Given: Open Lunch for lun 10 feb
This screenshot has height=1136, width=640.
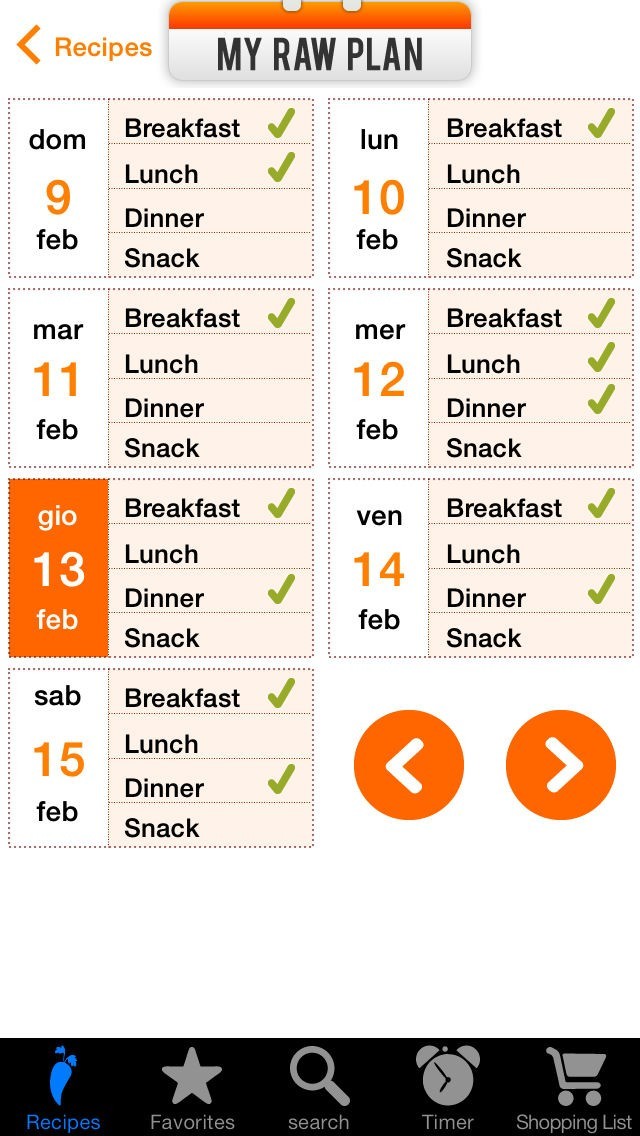Looking at the screenshot, I should [530, 167].
